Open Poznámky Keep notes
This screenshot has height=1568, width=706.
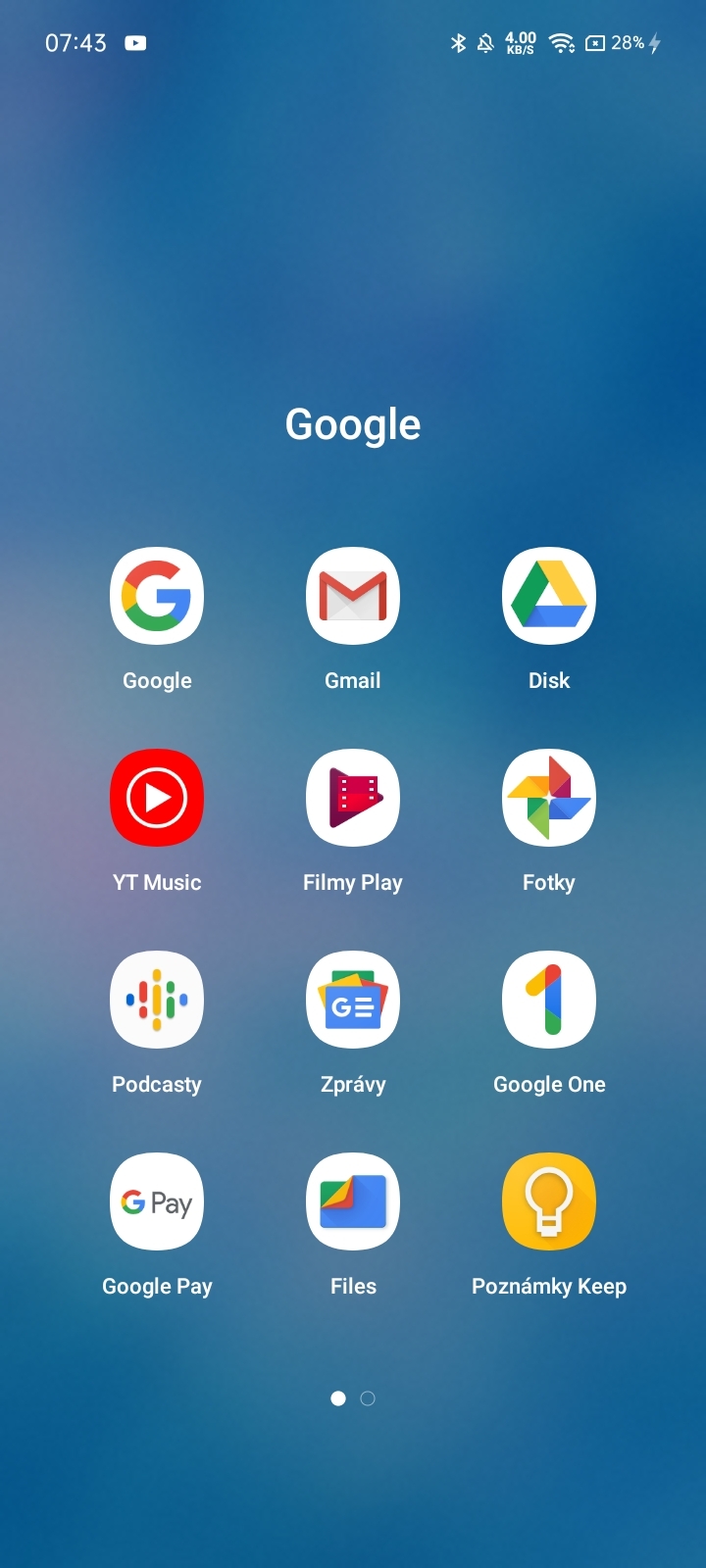[549, 1200]
